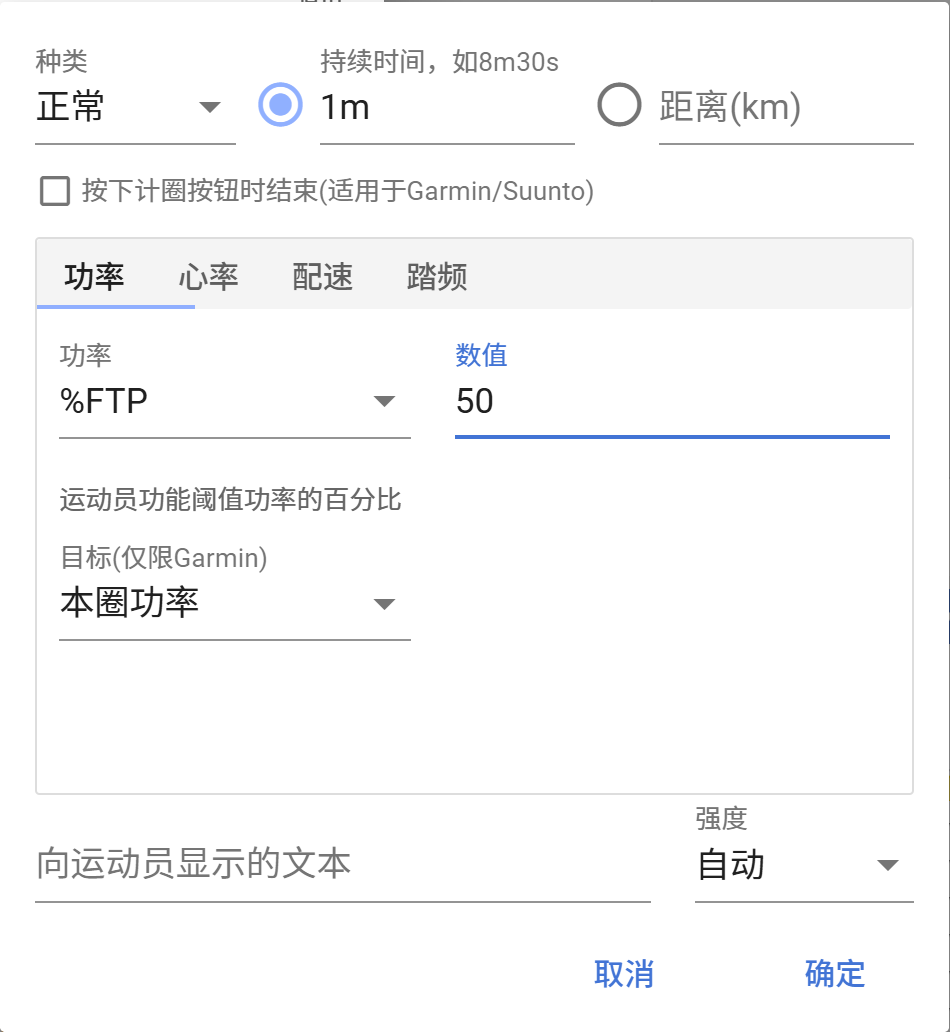
Task: Edit the 数值 field showing 50
Action: coord(671,402)
